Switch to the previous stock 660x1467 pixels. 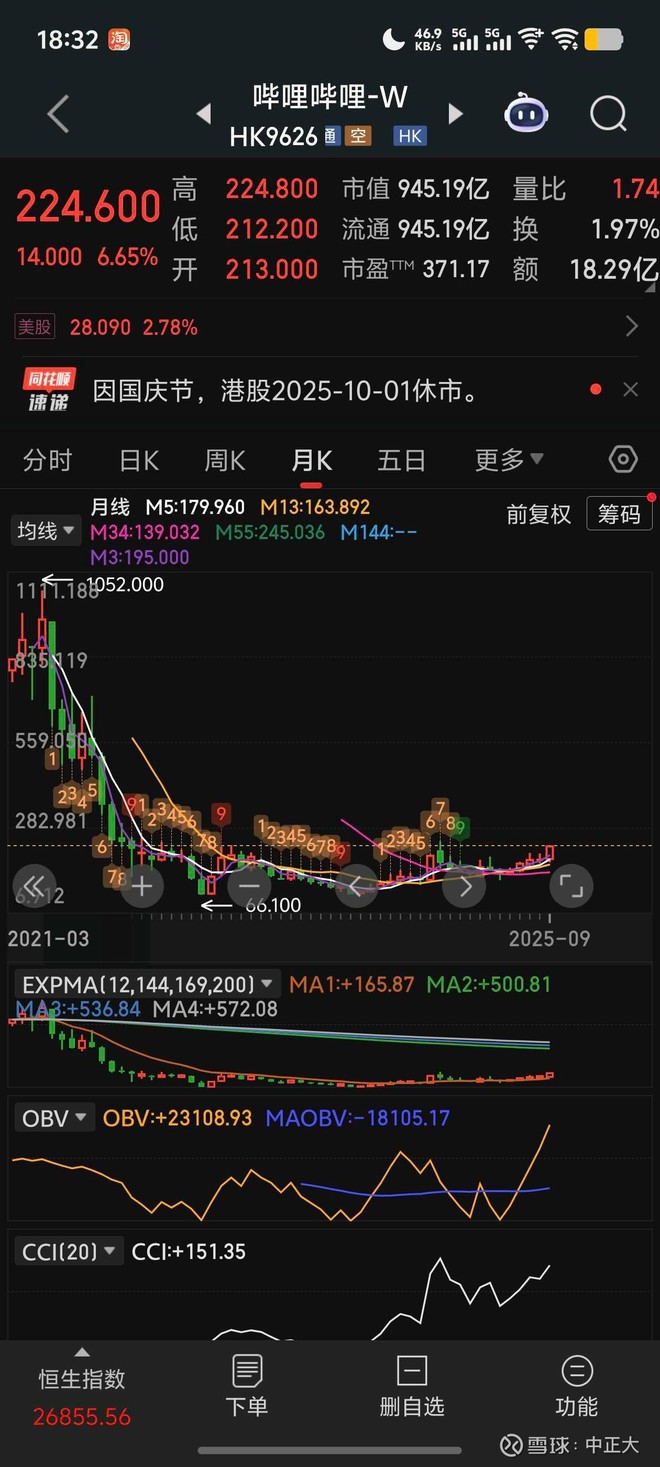click(204, 114)
